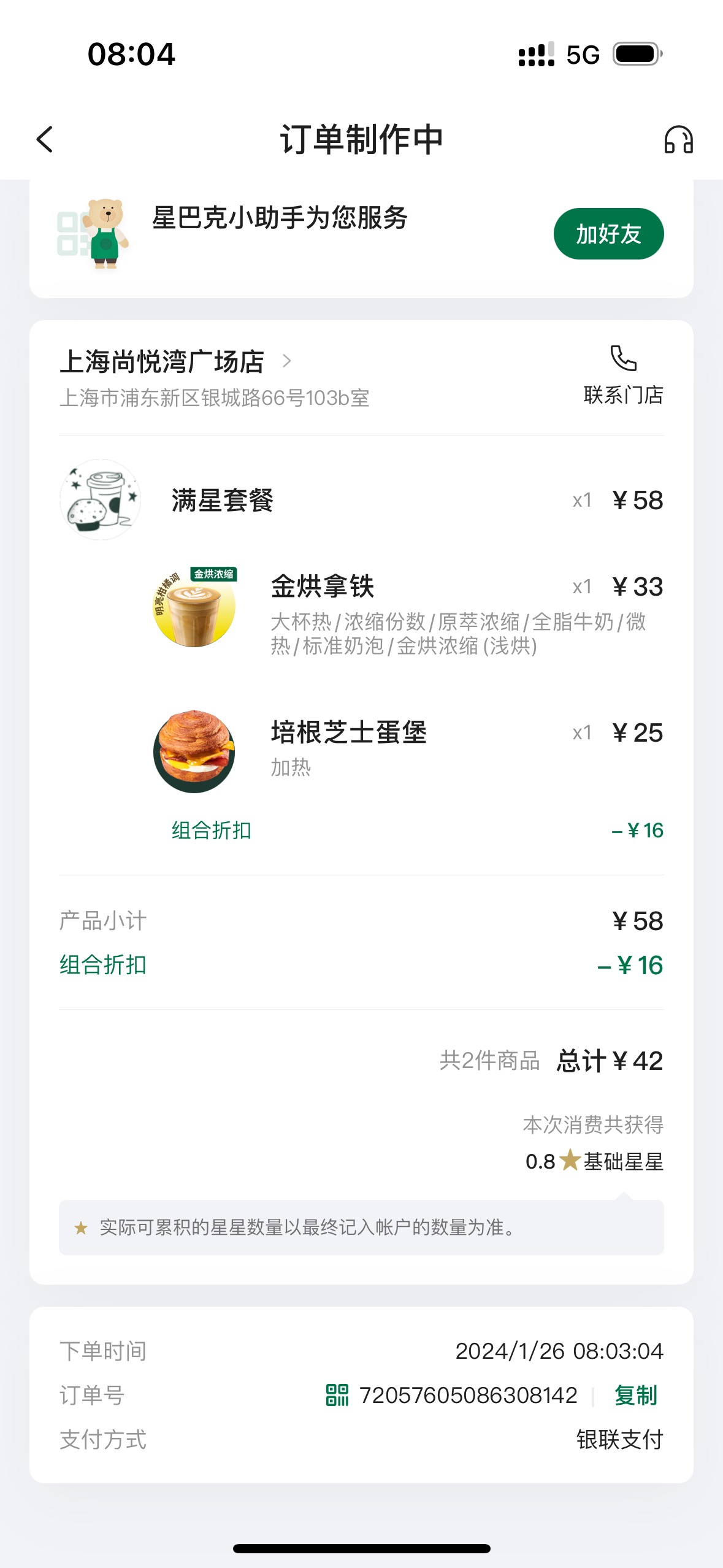Copy the order number with 复制
The height and width of the screenshot is (1568, 723).
(636, 1395)
